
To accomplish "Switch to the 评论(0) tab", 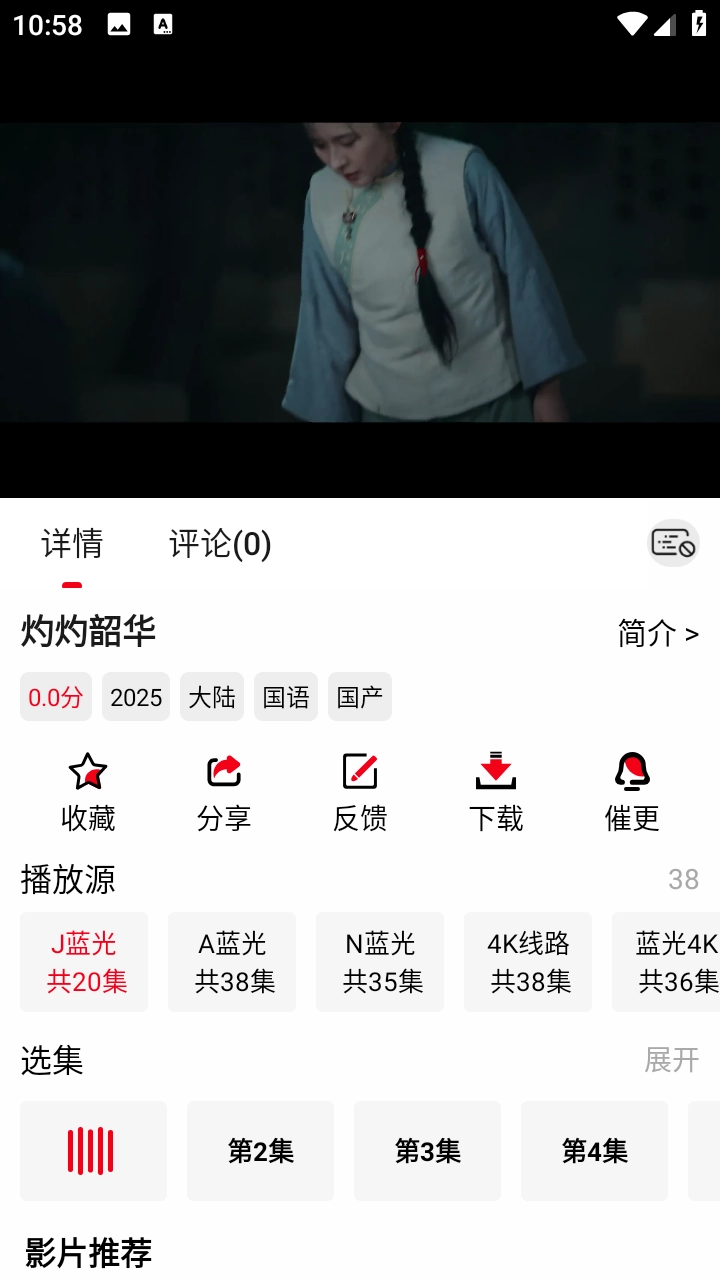I will click(220, 544).
